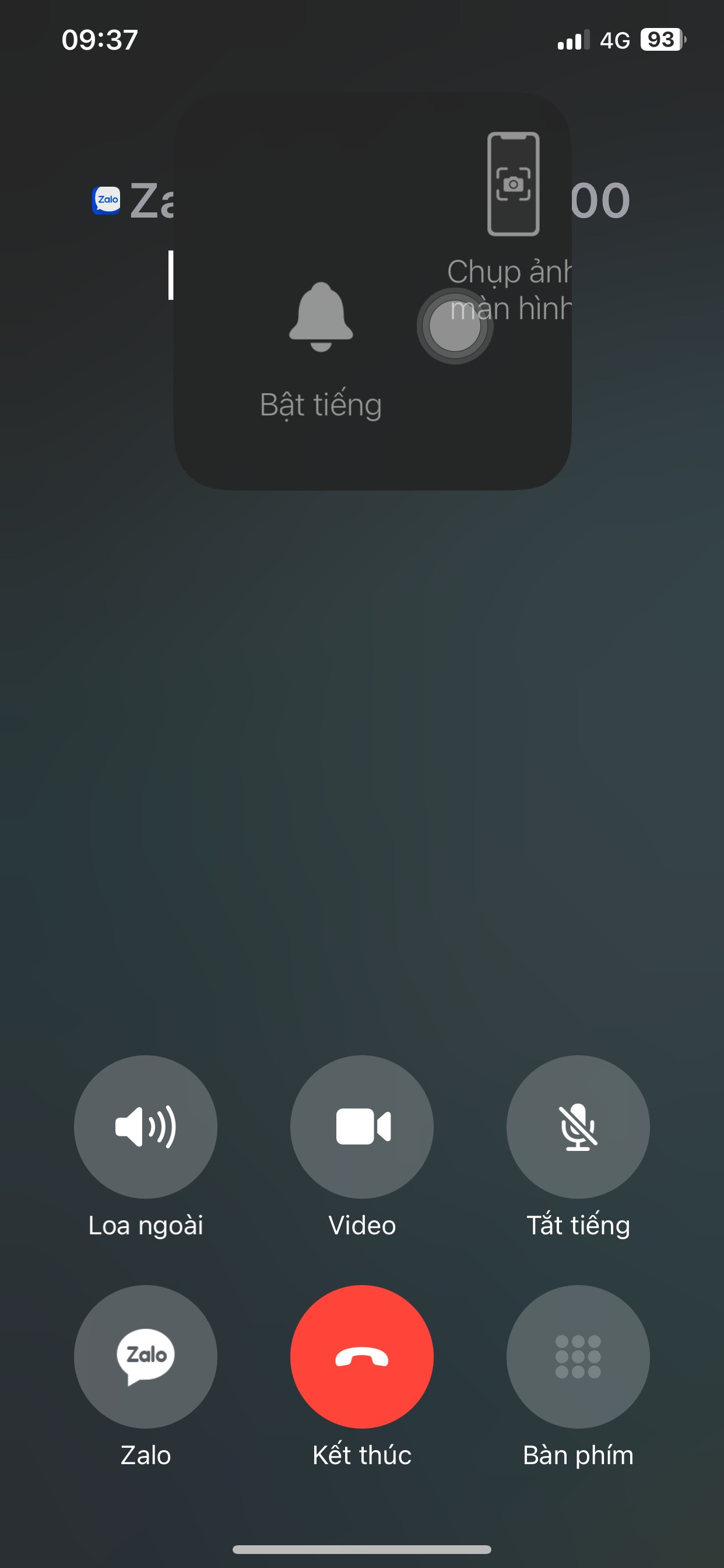Viewport: 724px width, 1568px height.
Task: Turn on the loudspeaker (Loa ngoài)
Action: [145, 1126]
